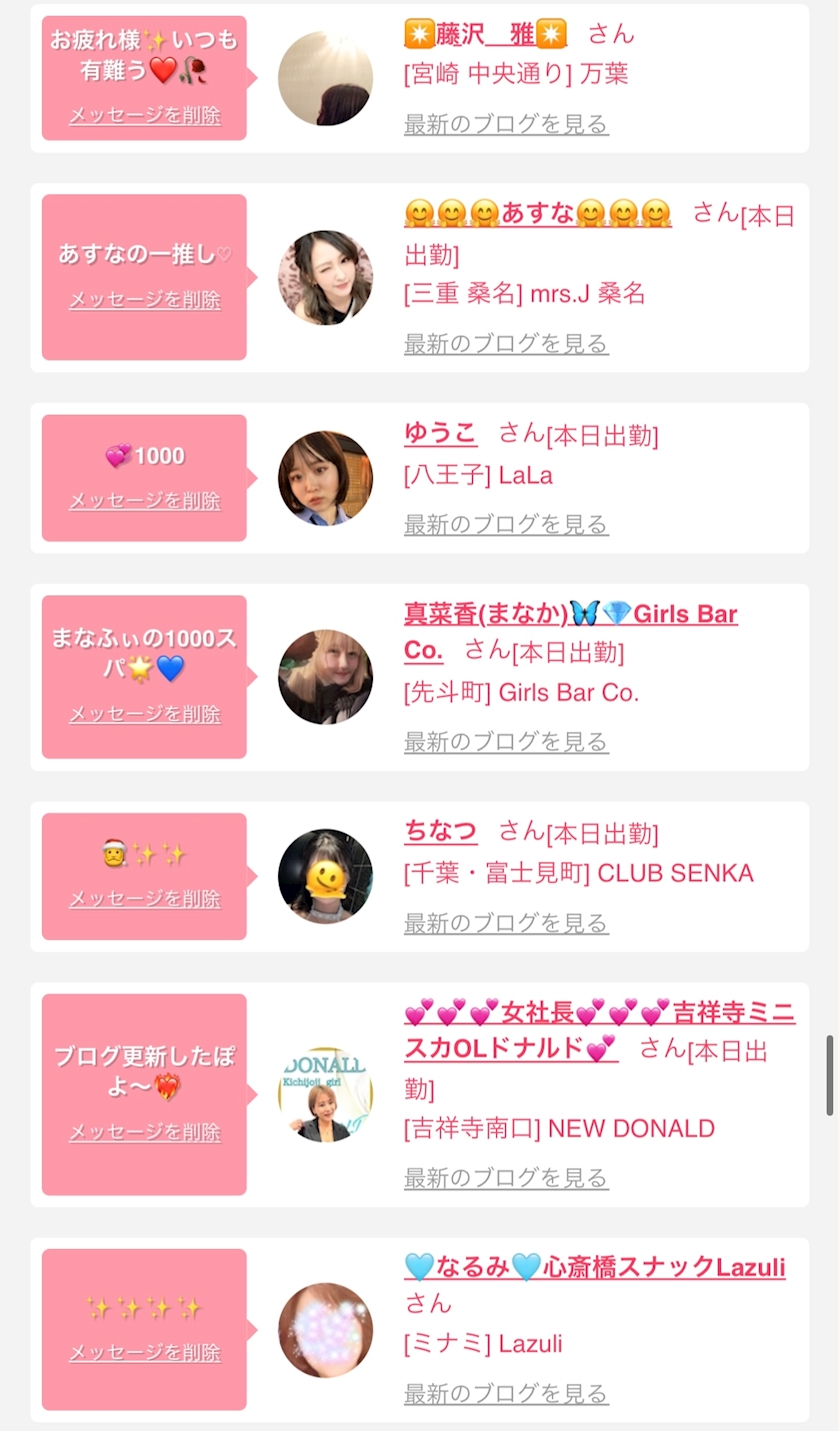
Task: View latest blog of ゆうこ
Action: click(x=506, y=524)
